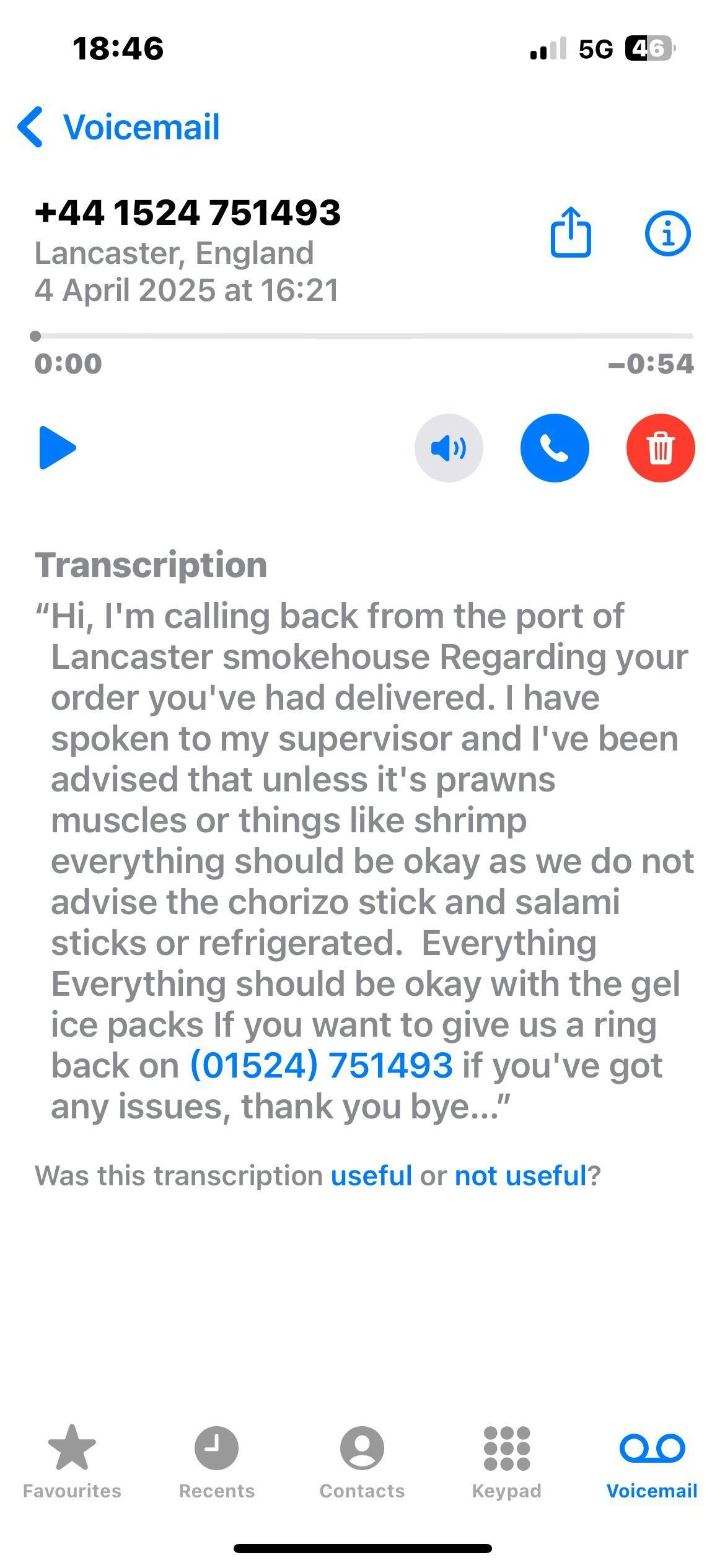Call back the Lancaster number
Screen dimensions: 725x1568
click(555, 448)
